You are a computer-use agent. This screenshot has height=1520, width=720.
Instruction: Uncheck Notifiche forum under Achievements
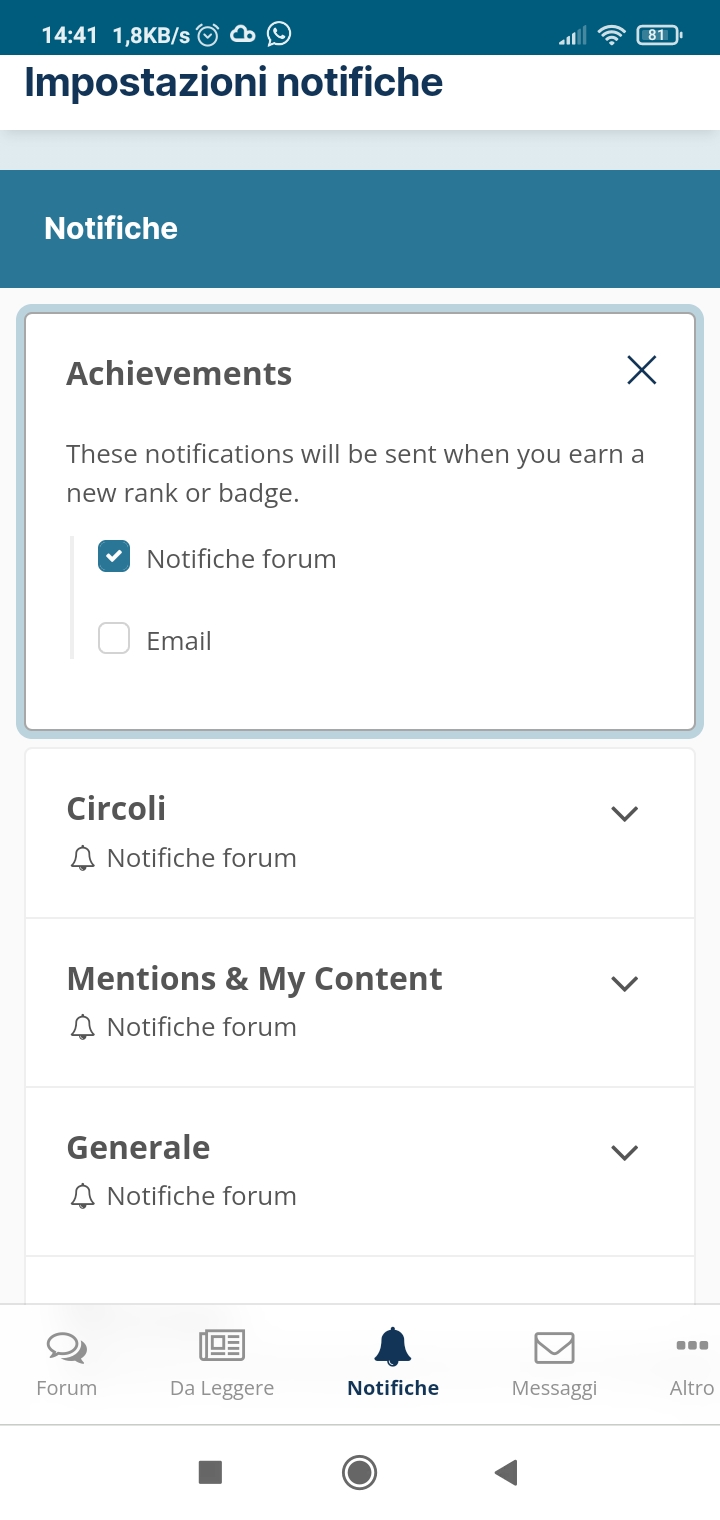tap(114, 557)
